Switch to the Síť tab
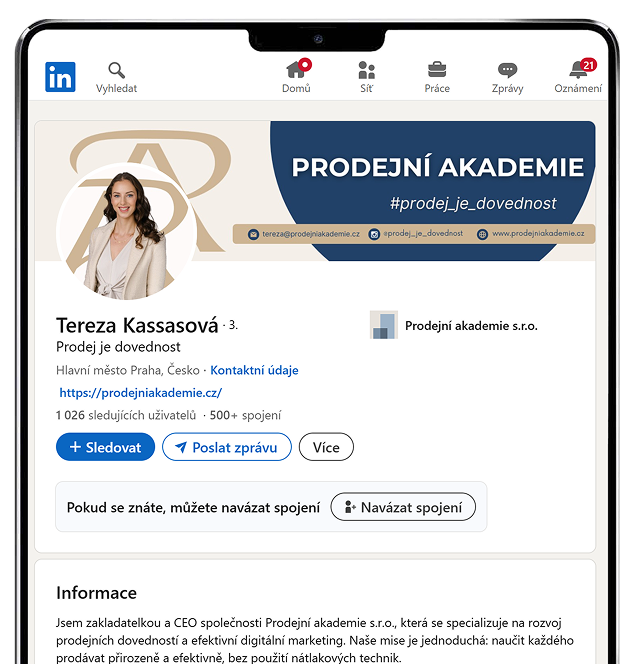The height and width of the screenshot is (664, 636). (366, 77)
